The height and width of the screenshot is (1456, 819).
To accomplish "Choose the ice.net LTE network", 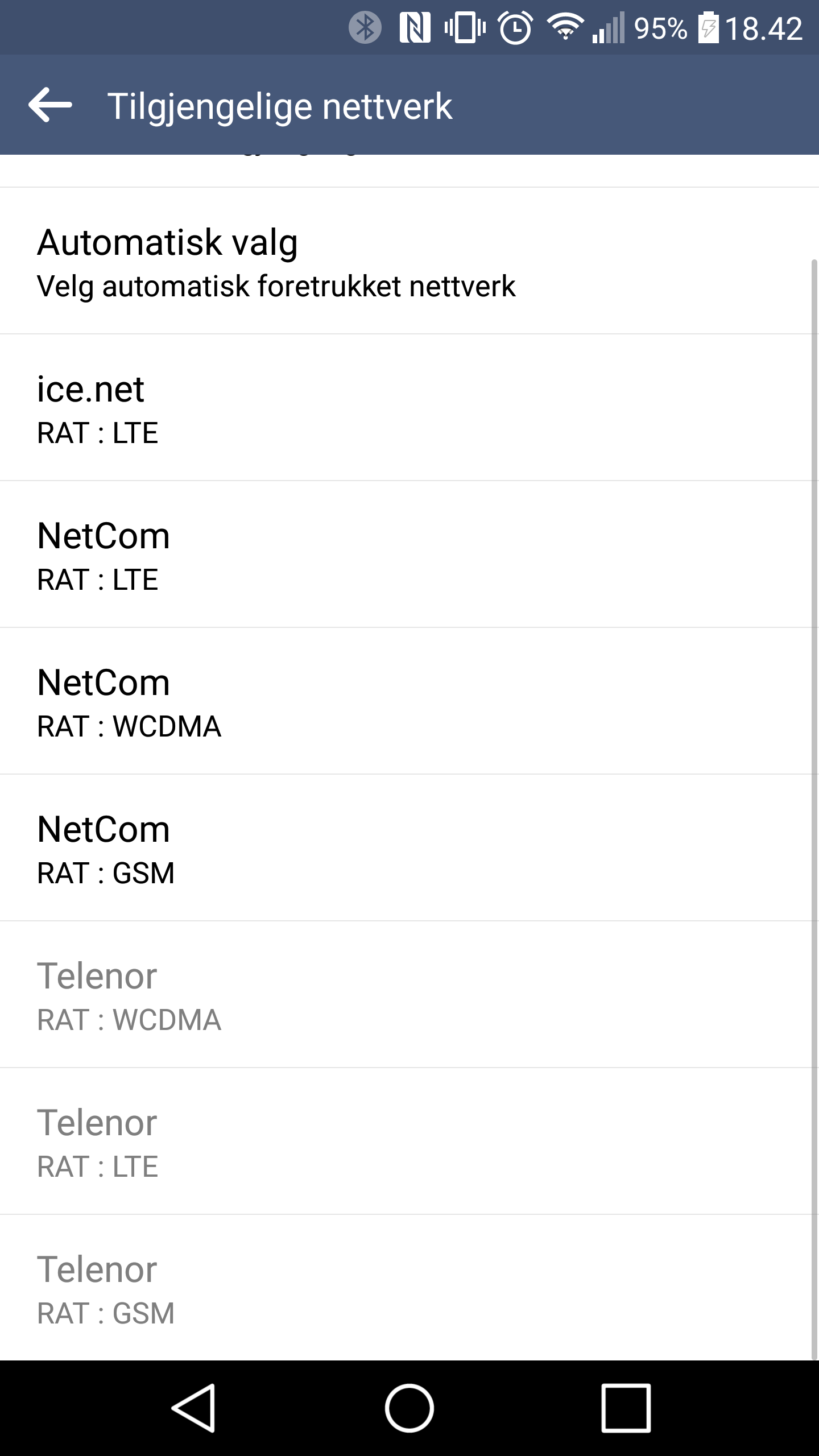I will coord(406,408).
